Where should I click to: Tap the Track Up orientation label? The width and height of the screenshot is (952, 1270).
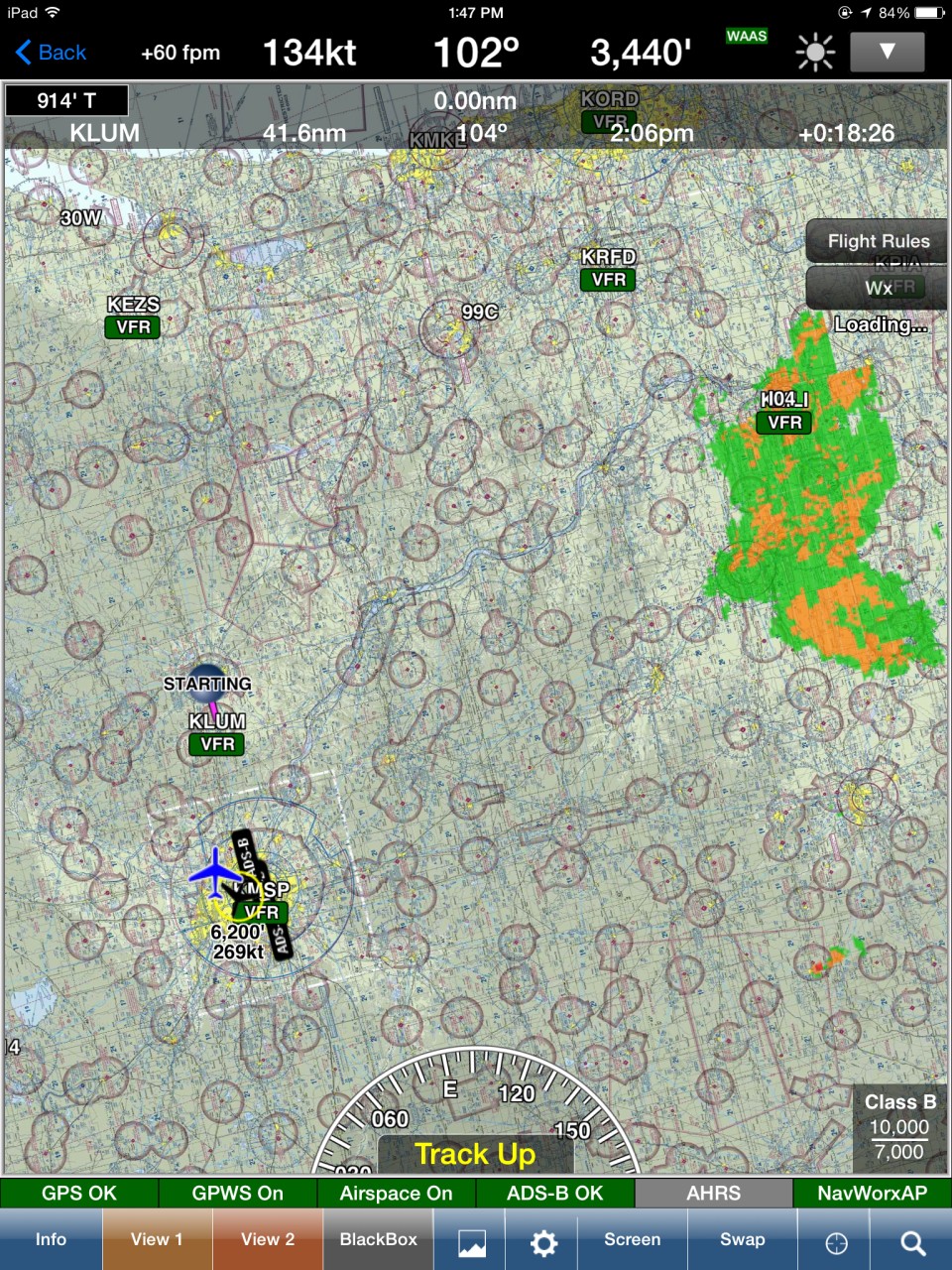click(475, 1154)
